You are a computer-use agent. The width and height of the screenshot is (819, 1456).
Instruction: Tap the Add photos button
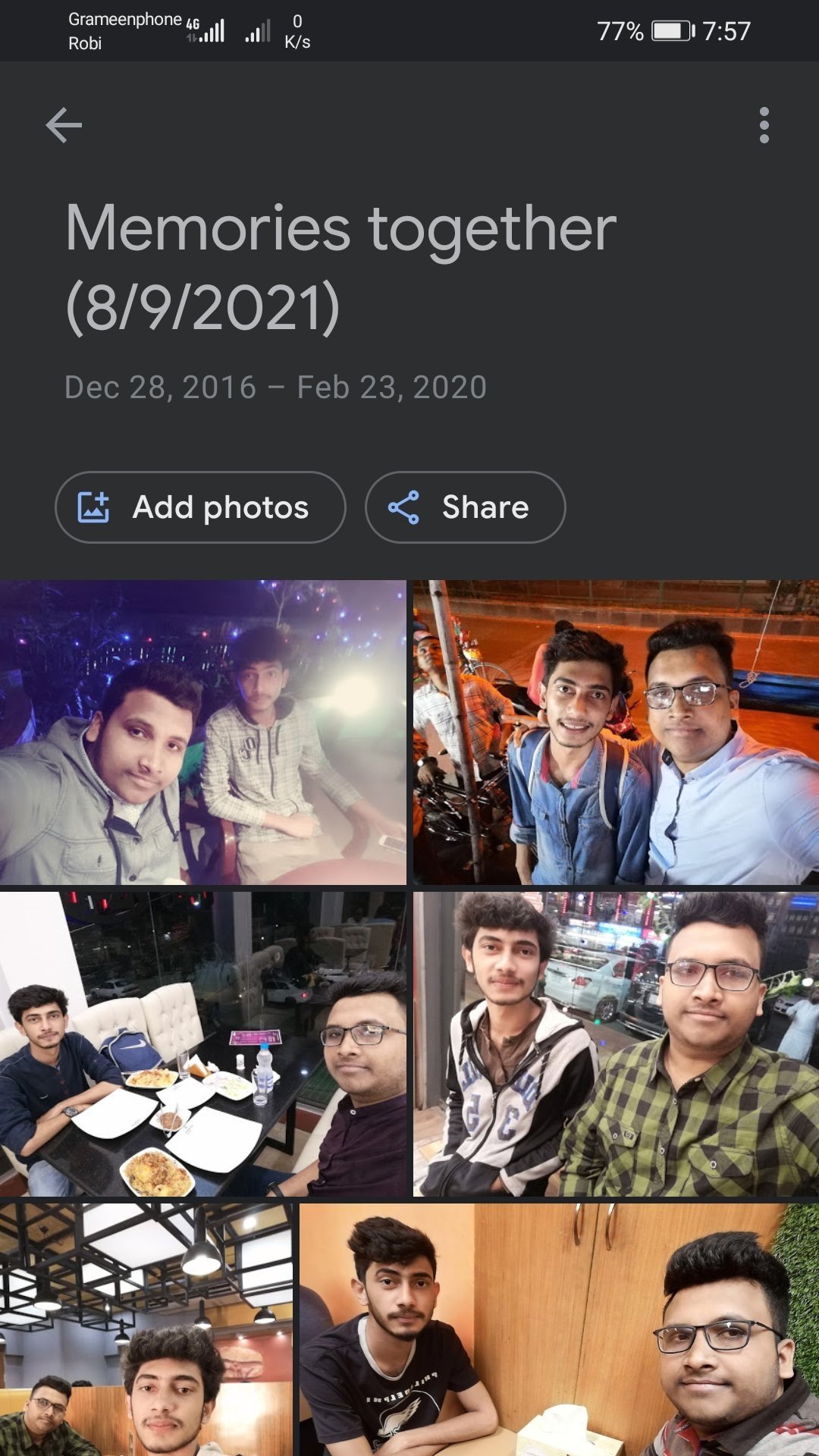[x=200, y=507]
